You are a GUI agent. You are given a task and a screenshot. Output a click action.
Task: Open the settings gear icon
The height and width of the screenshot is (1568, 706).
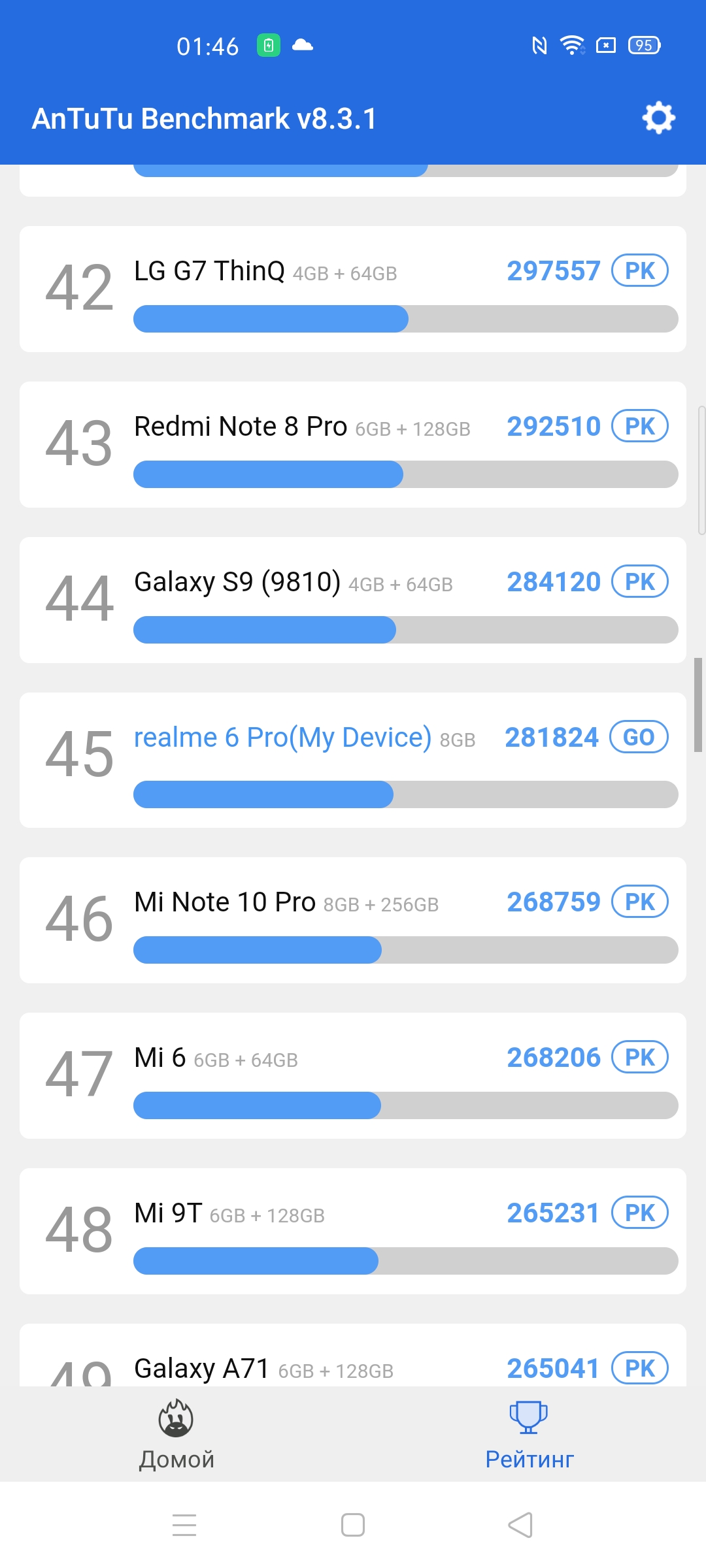[658, 118]
